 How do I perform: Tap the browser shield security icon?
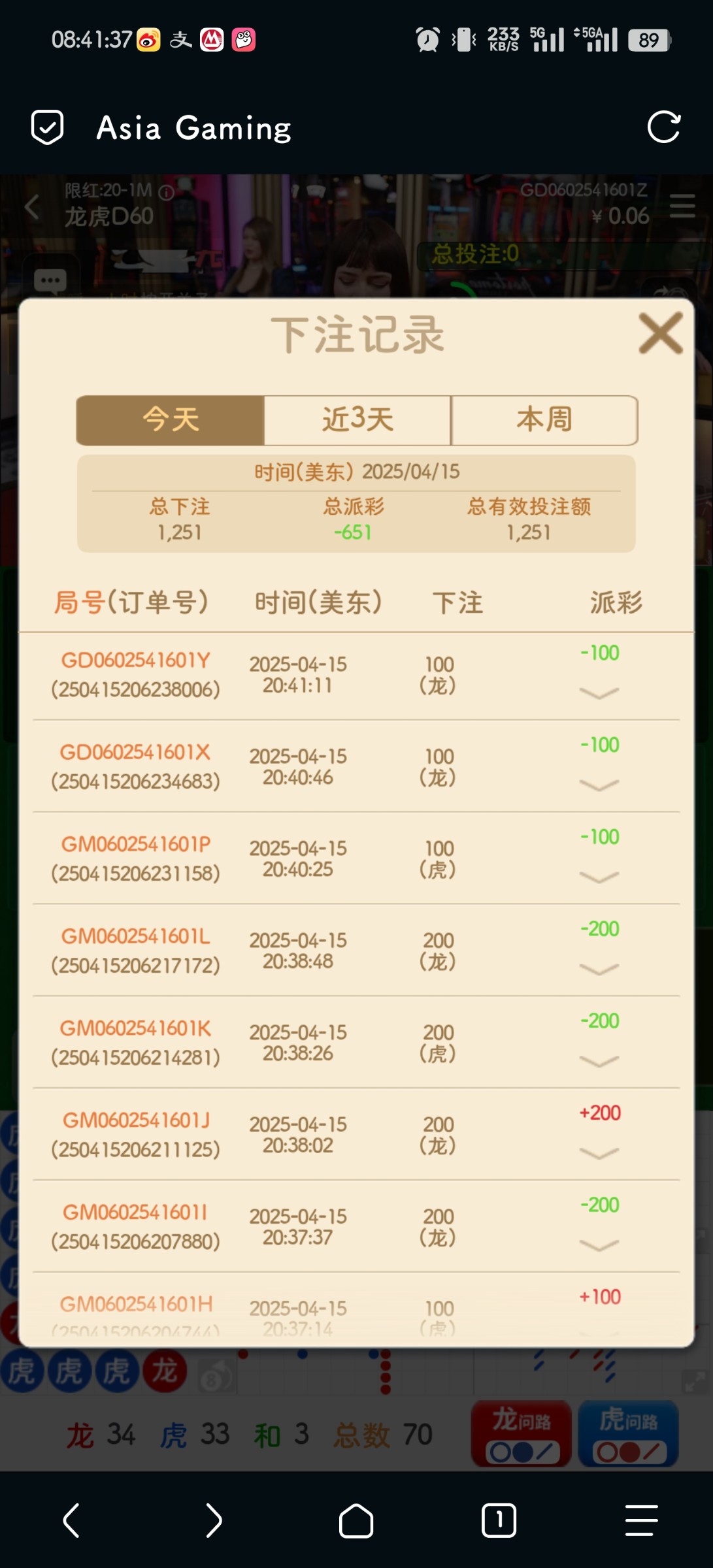tap(48, 127)
